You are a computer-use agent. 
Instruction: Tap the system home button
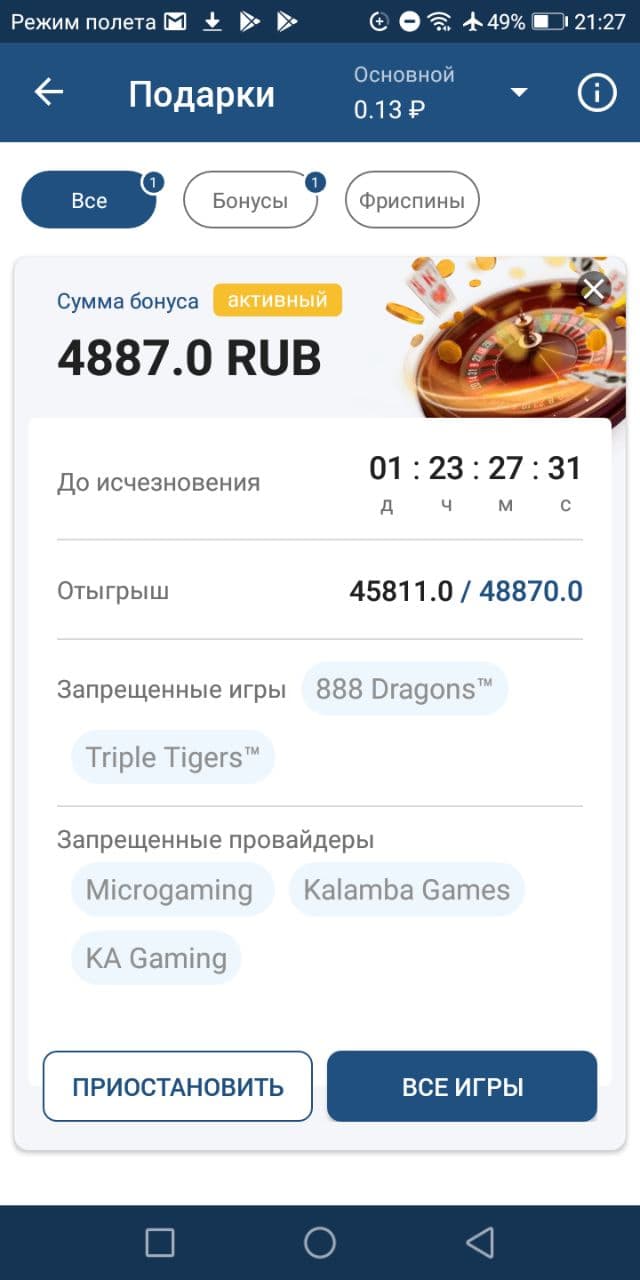pos(320,1242)
